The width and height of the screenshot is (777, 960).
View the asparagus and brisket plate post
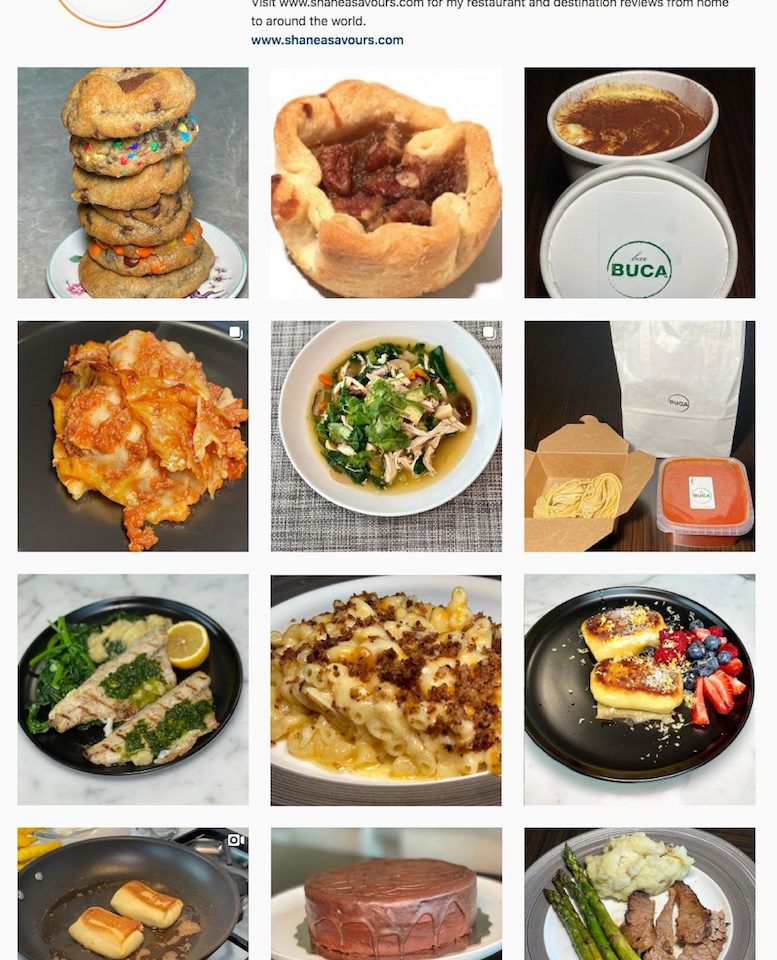[x=639, y=894]
